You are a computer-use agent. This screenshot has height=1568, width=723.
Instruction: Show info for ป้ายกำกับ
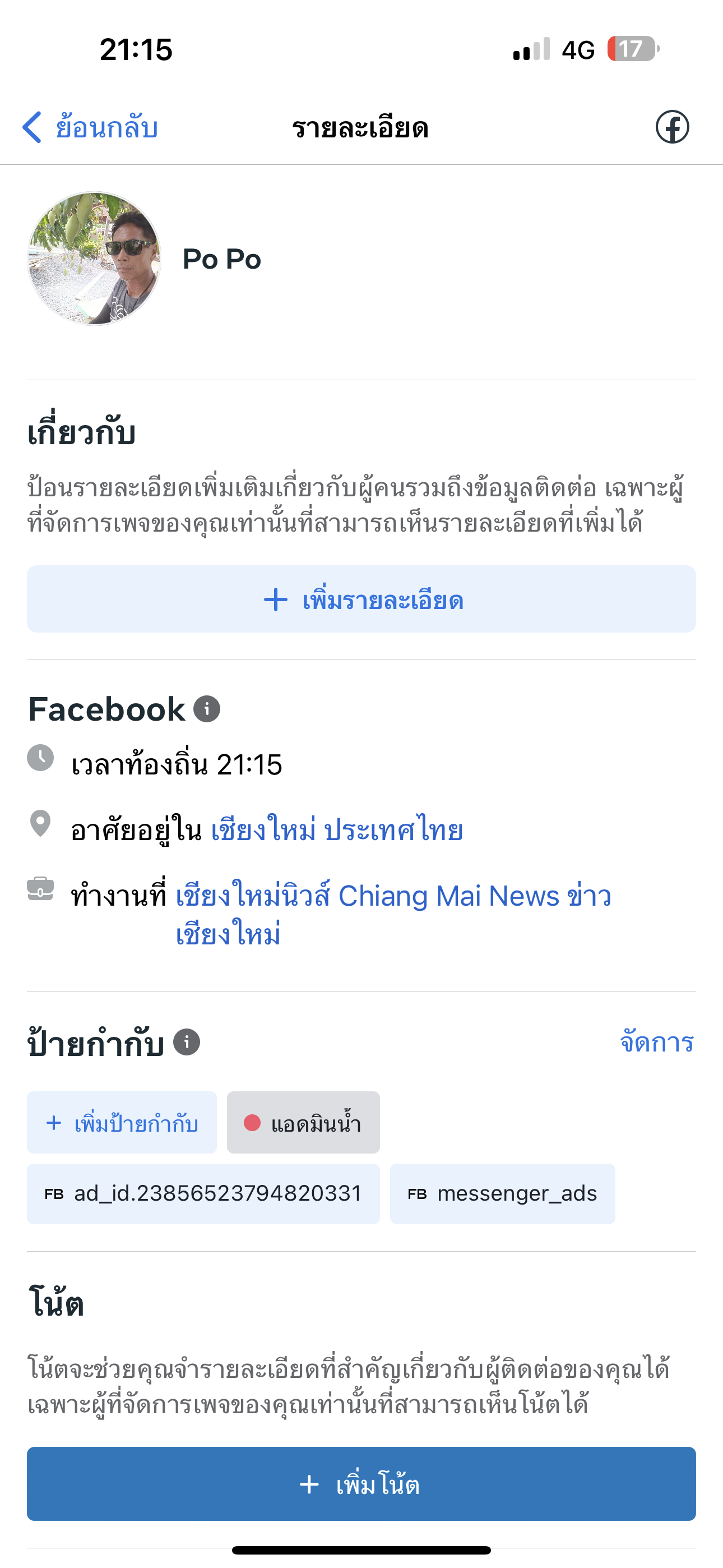pyautogui.click(x=187, y=1042)
